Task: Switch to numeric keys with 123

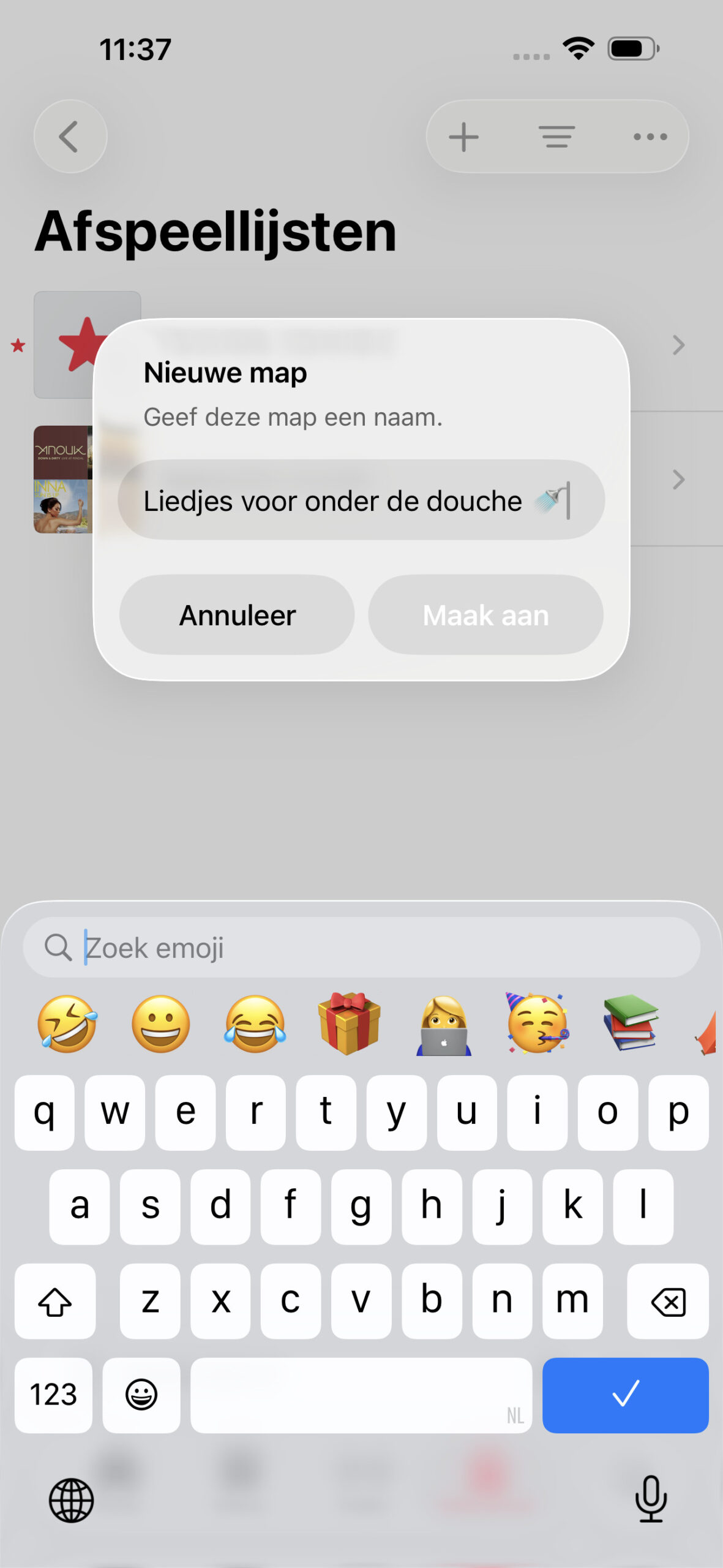Action: [53, 1395]
